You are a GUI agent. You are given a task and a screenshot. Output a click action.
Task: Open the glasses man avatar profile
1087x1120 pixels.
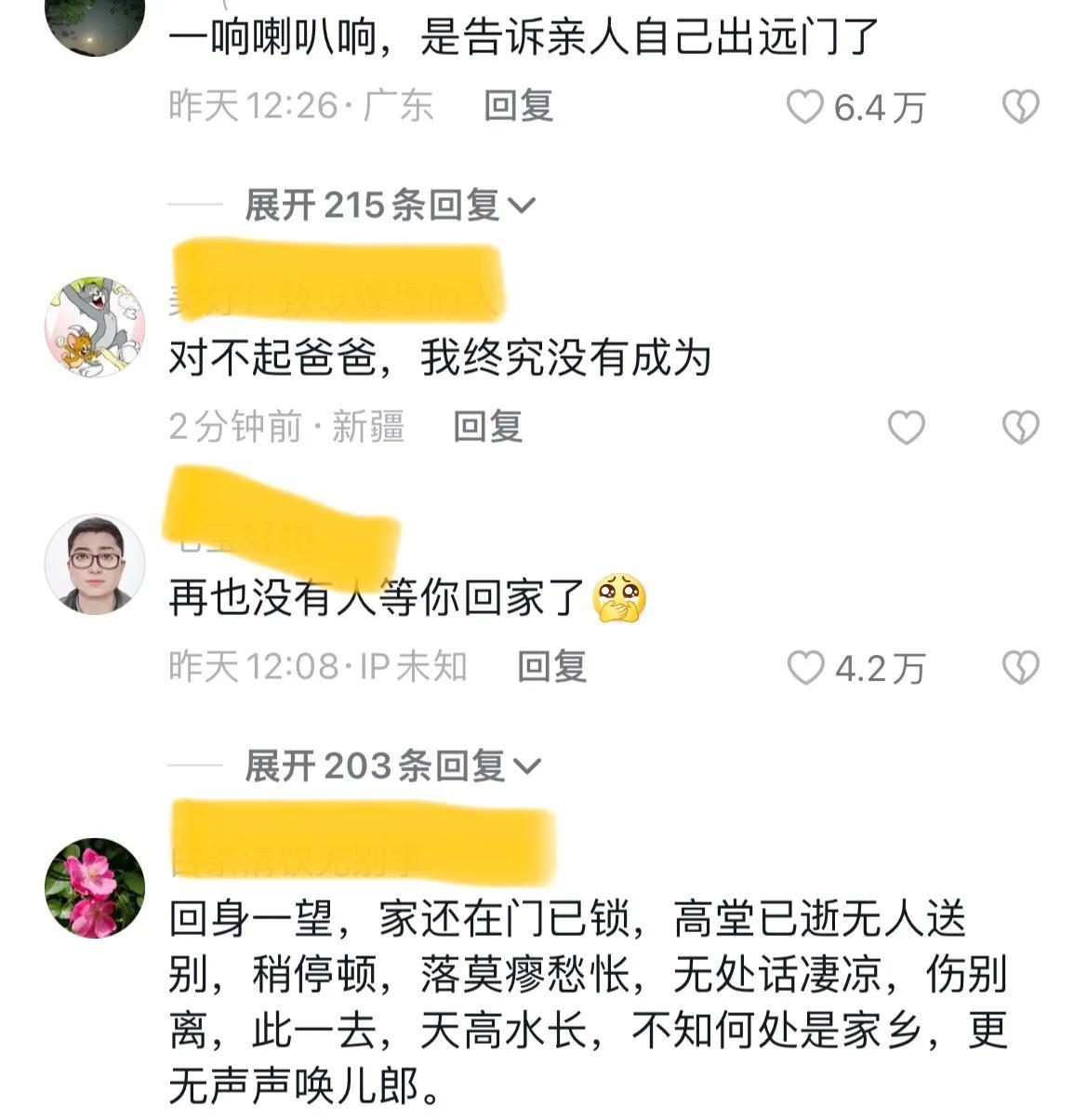(95, 564)
